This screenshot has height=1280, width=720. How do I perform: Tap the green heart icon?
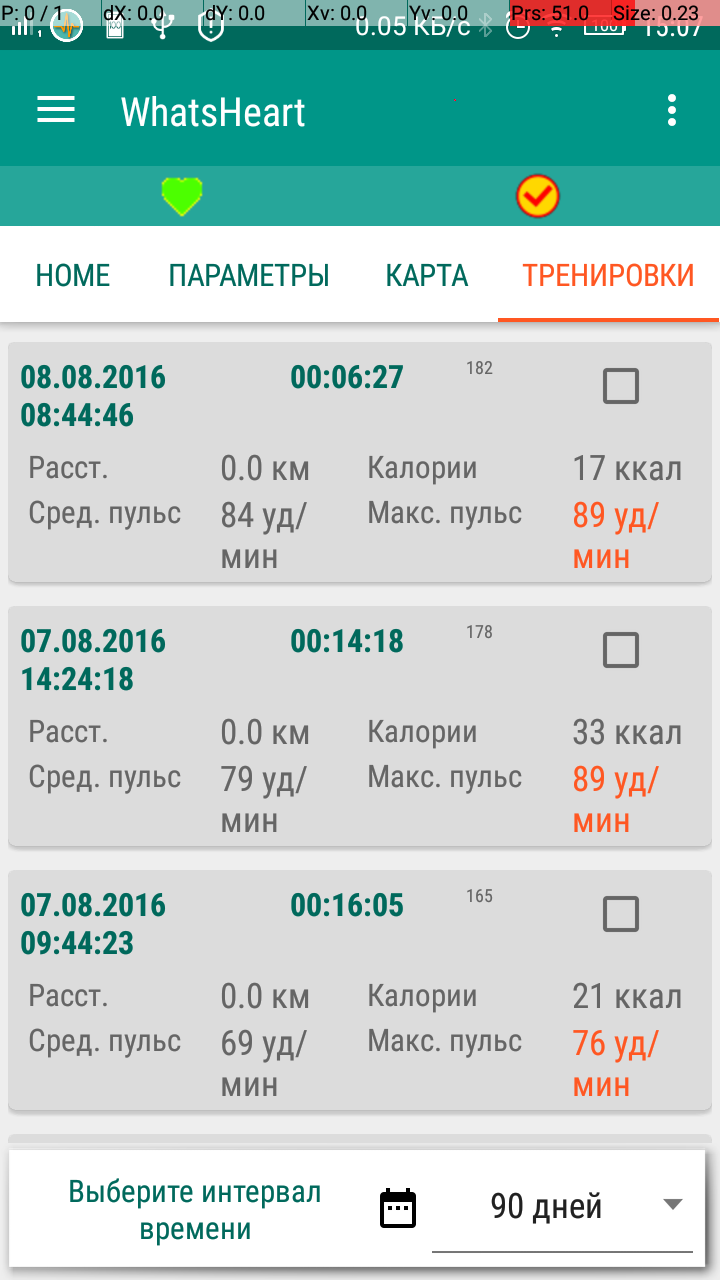point(182,196)
